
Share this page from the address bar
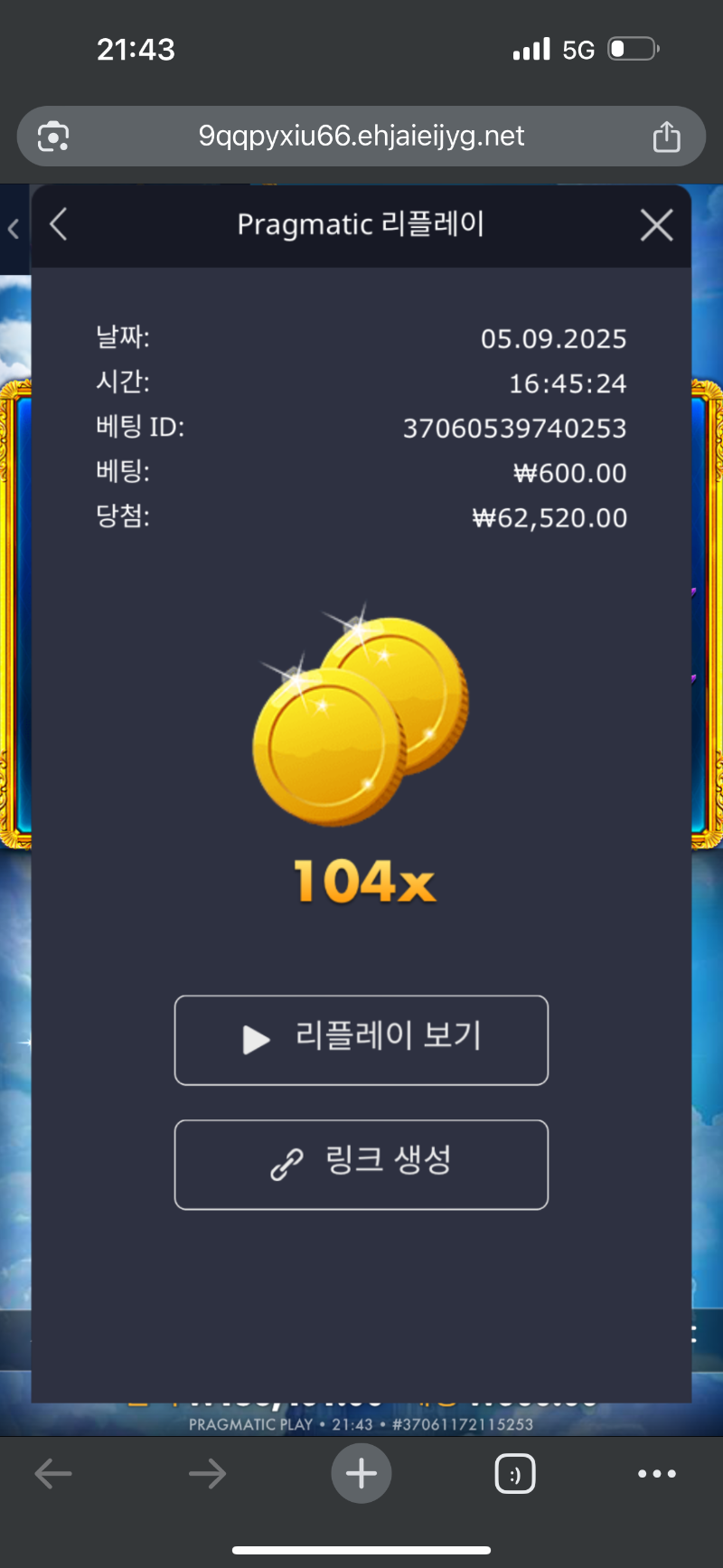pos(666,137)
